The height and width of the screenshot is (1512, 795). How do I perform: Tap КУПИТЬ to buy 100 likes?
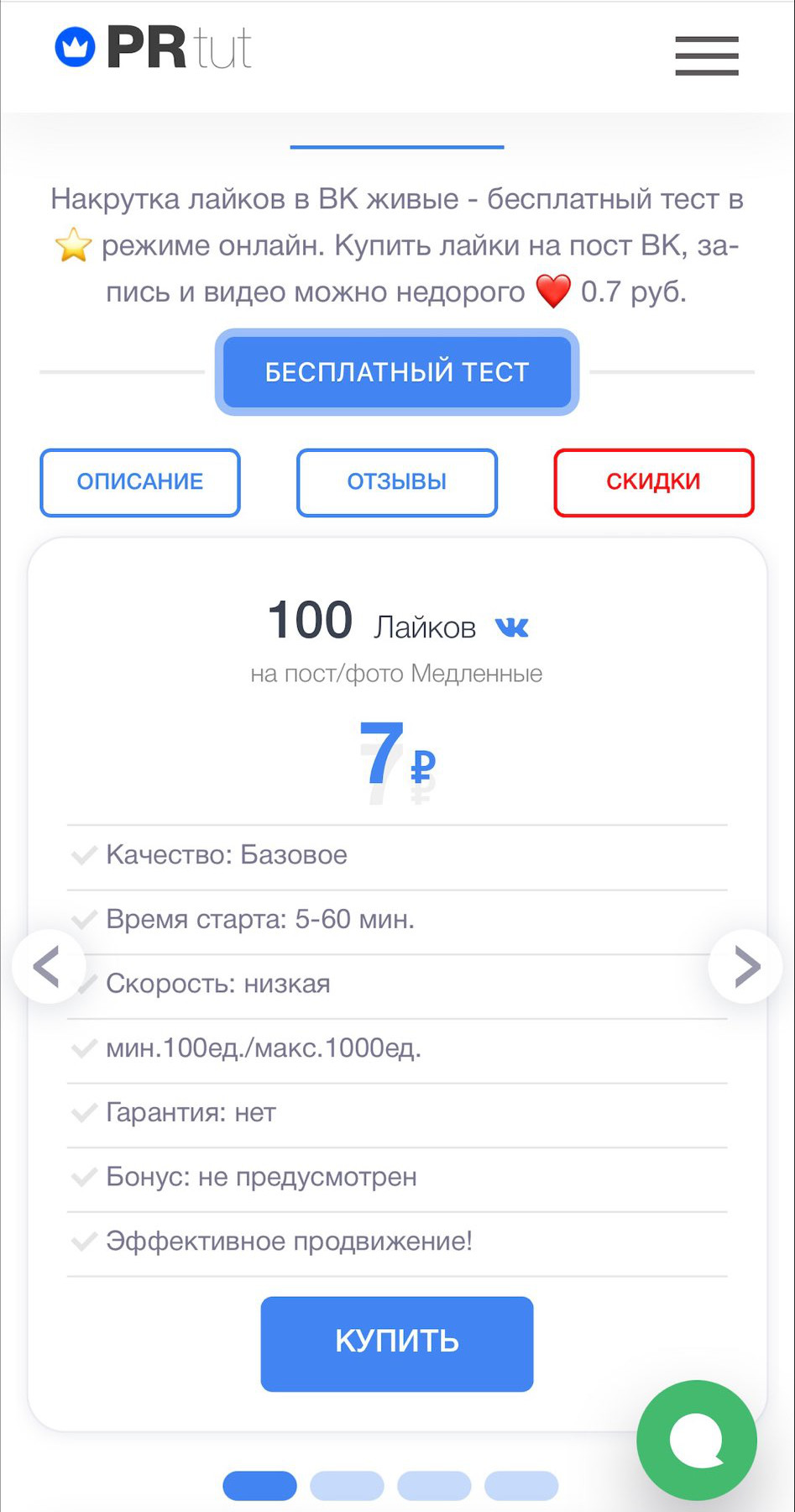tap(397, 1343)
